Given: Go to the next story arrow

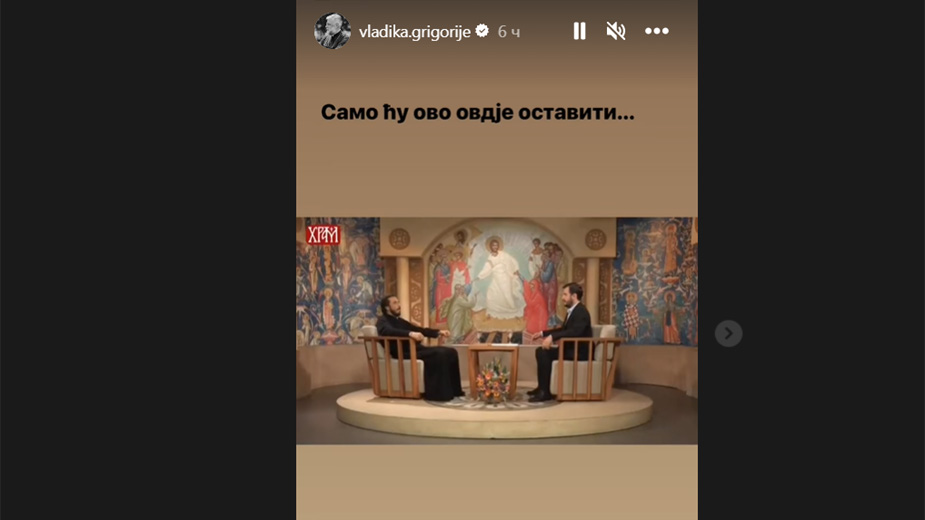Looking at the screenshot, I should pyautogui.click(x=729, y=333).
